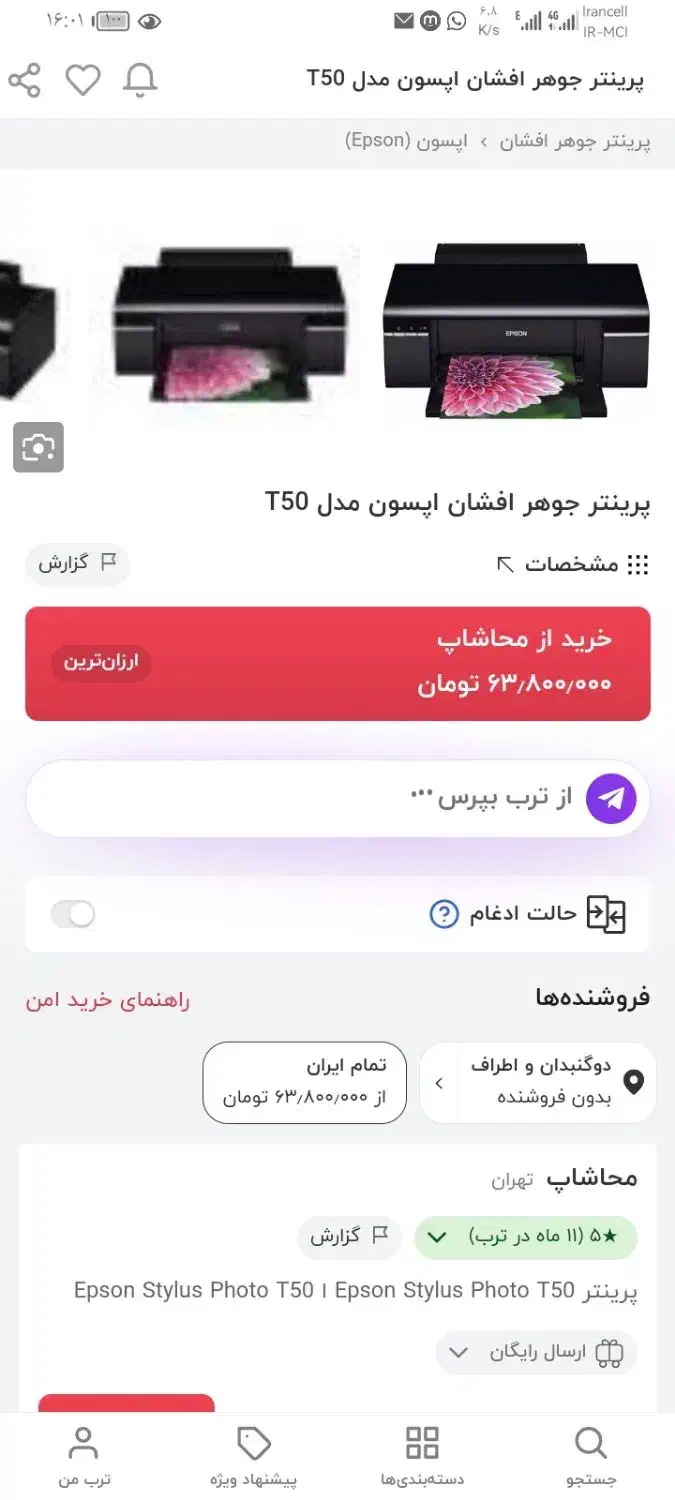Open help icon next to حالت ادغام
Image resolution: width=675 pixels, height=1500 pixels.
click(x=444, y=914)
